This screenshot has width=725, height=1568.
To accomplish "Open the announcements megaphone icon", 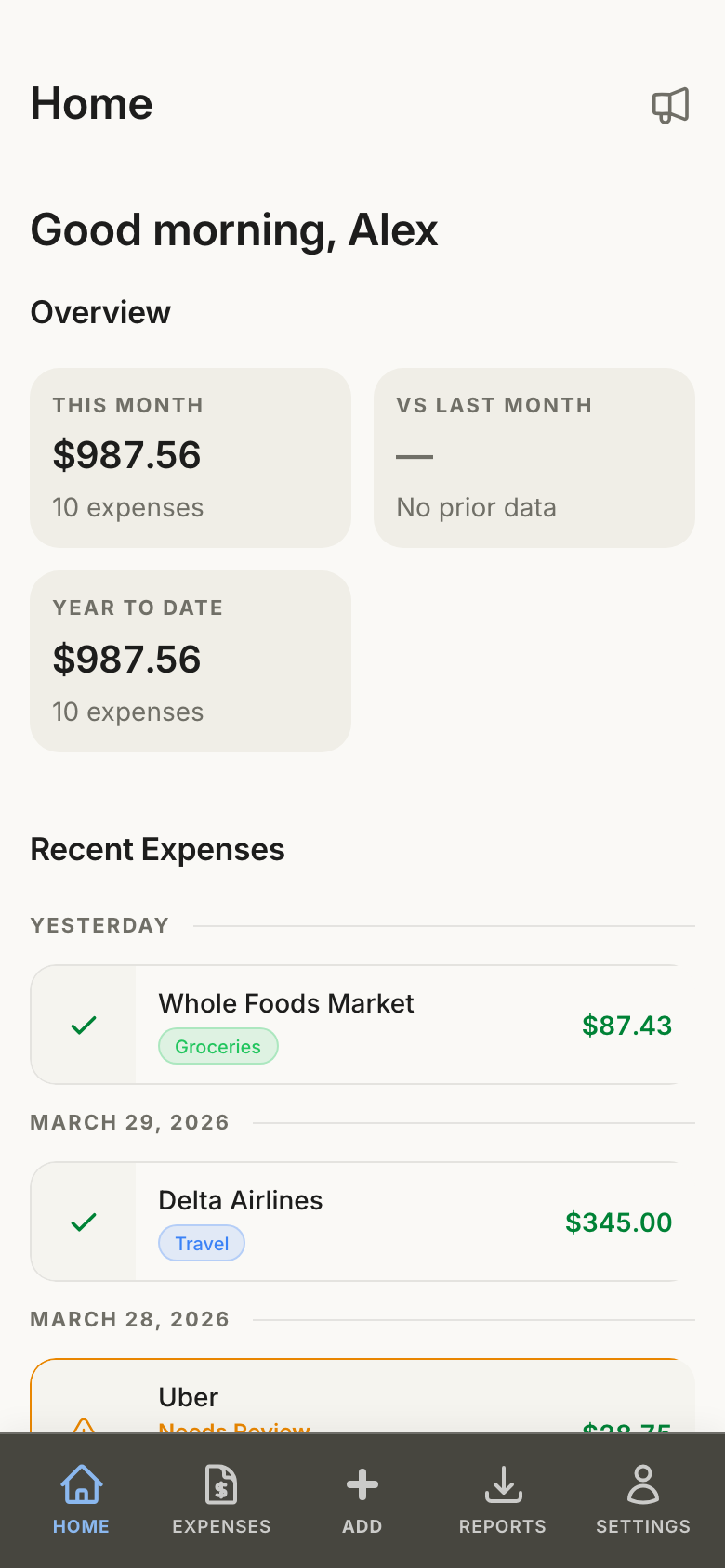I will (x=672, y=105).
